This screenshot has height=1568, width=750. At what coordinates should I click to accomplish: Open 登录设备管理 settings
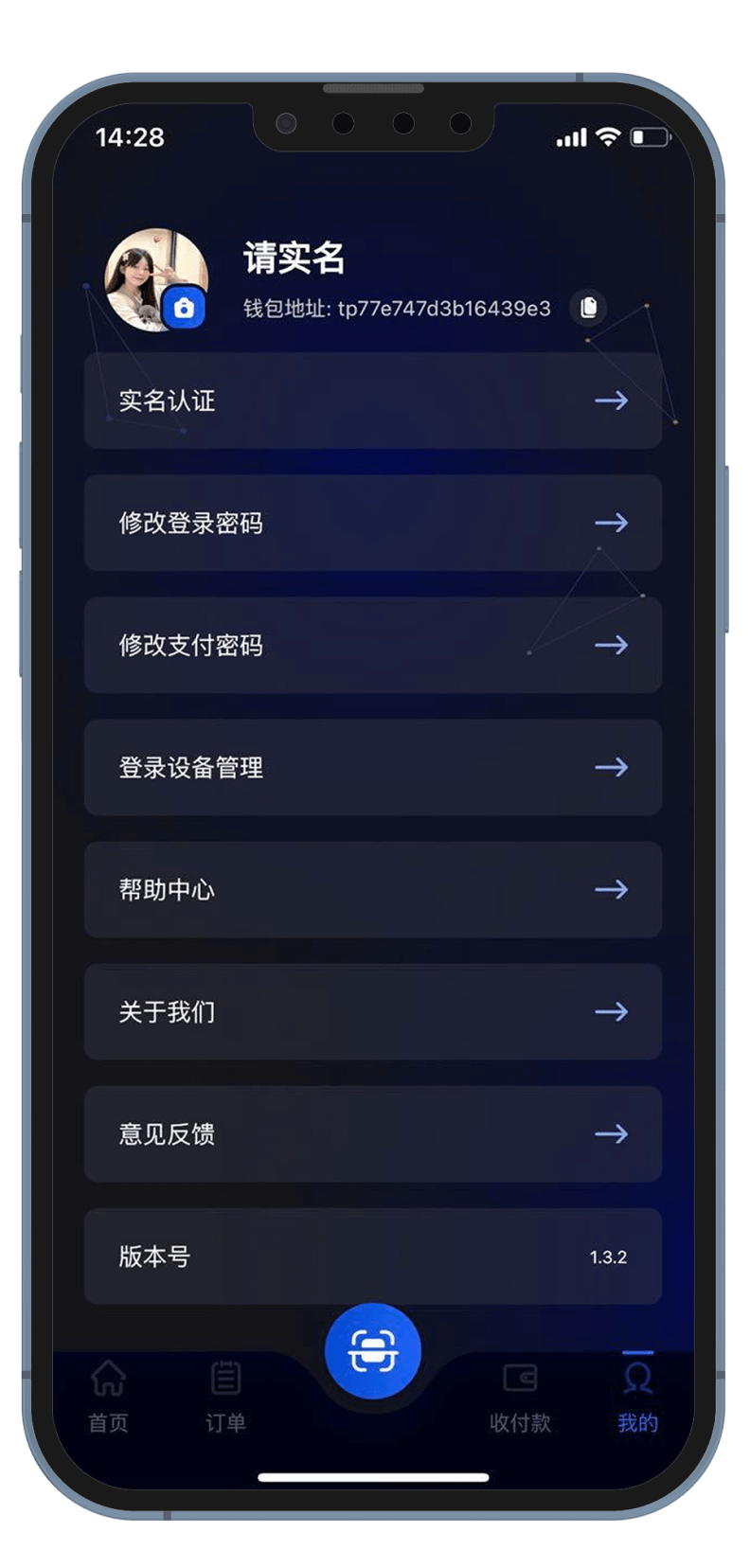pos(372,767)
